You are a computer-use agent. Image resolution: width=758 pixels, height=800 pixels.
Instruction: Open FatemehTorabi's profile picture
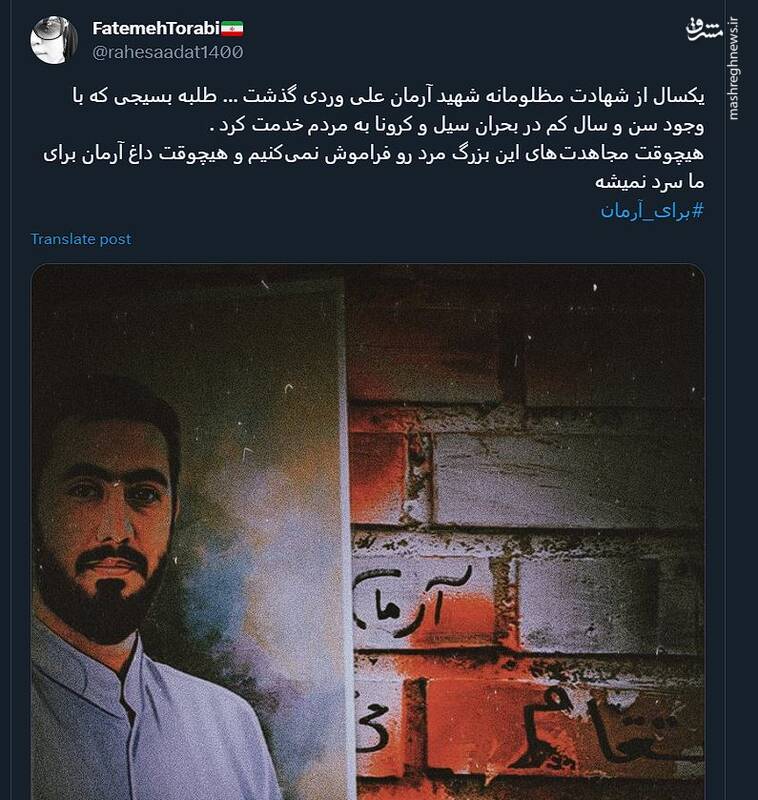click(54, 41)
